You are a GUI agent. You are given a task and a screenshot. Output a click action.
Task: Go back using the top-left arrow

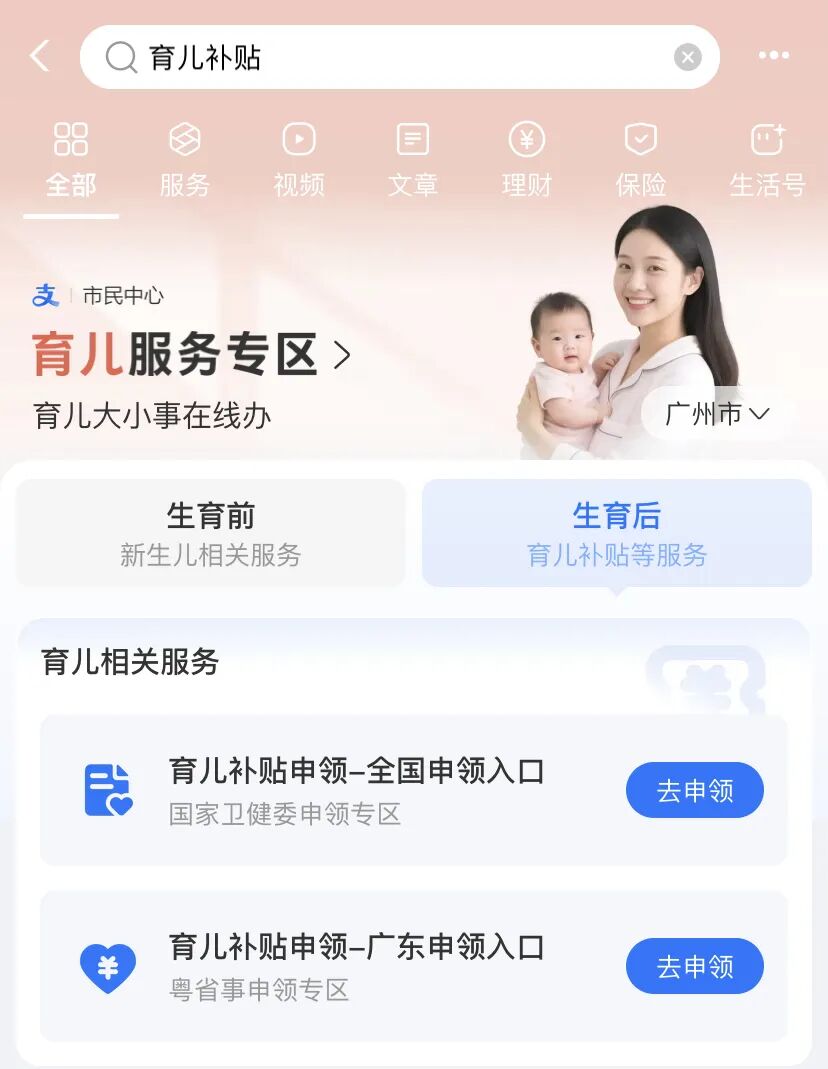(x=40, y=57)
